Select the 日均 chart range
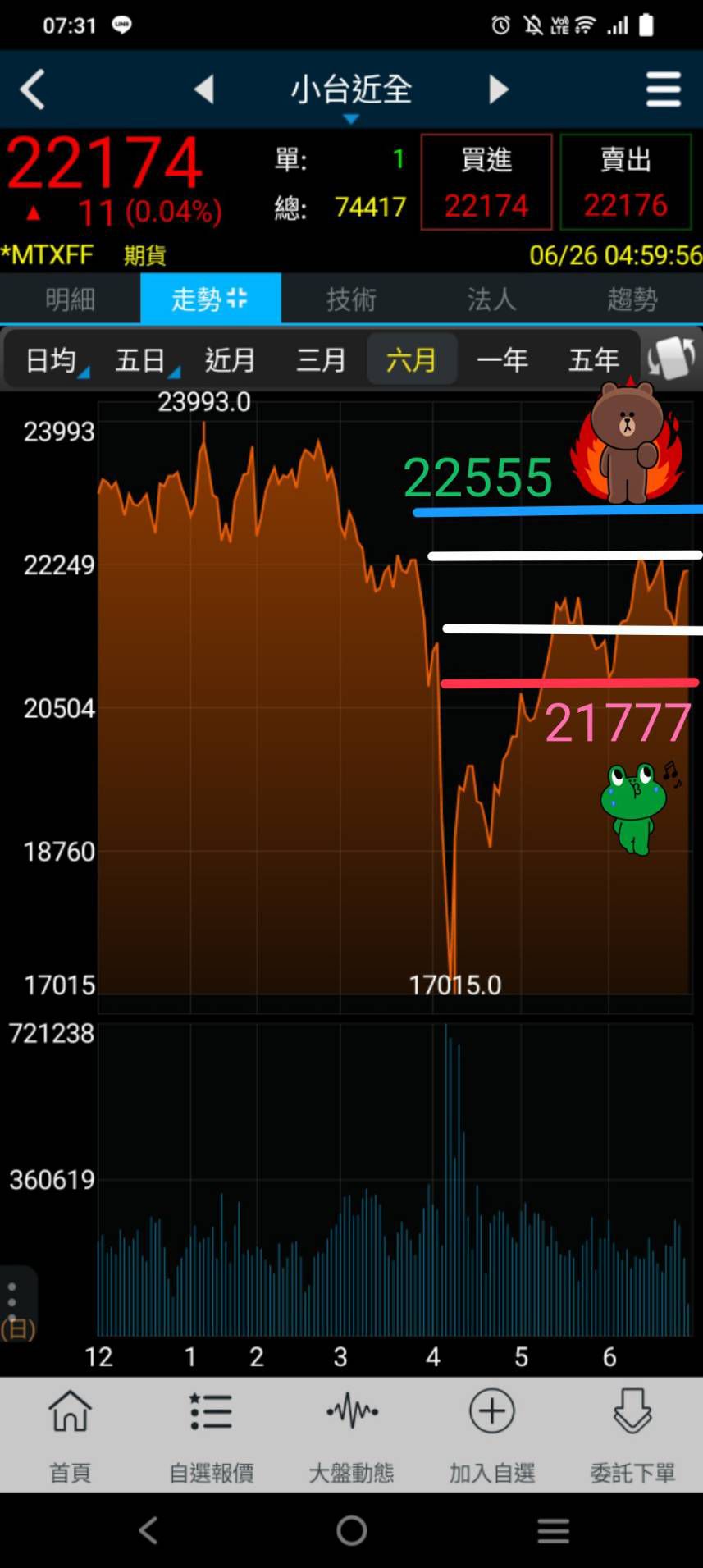The image size is (703, 1568). click(51, 359)
